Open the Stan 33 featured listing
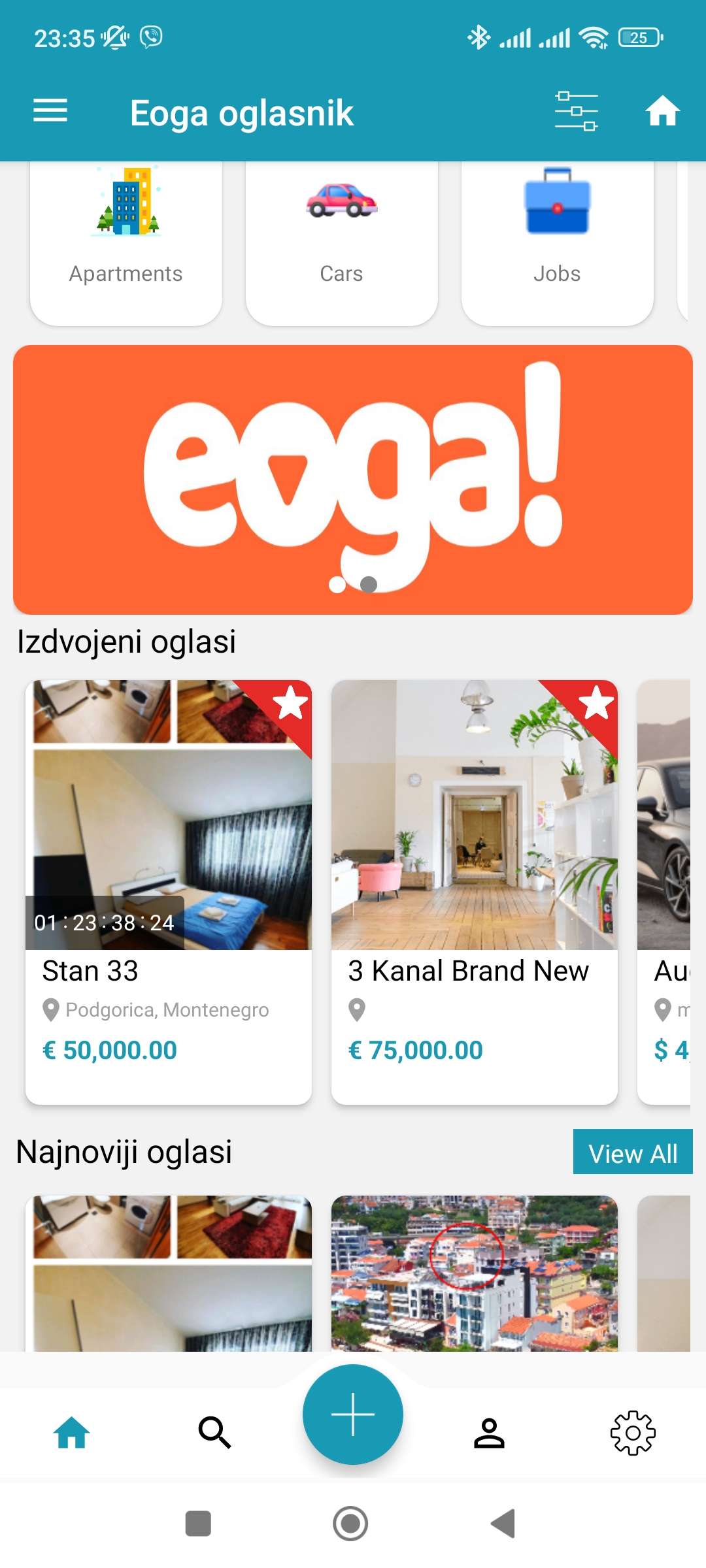 pos(169,892)
